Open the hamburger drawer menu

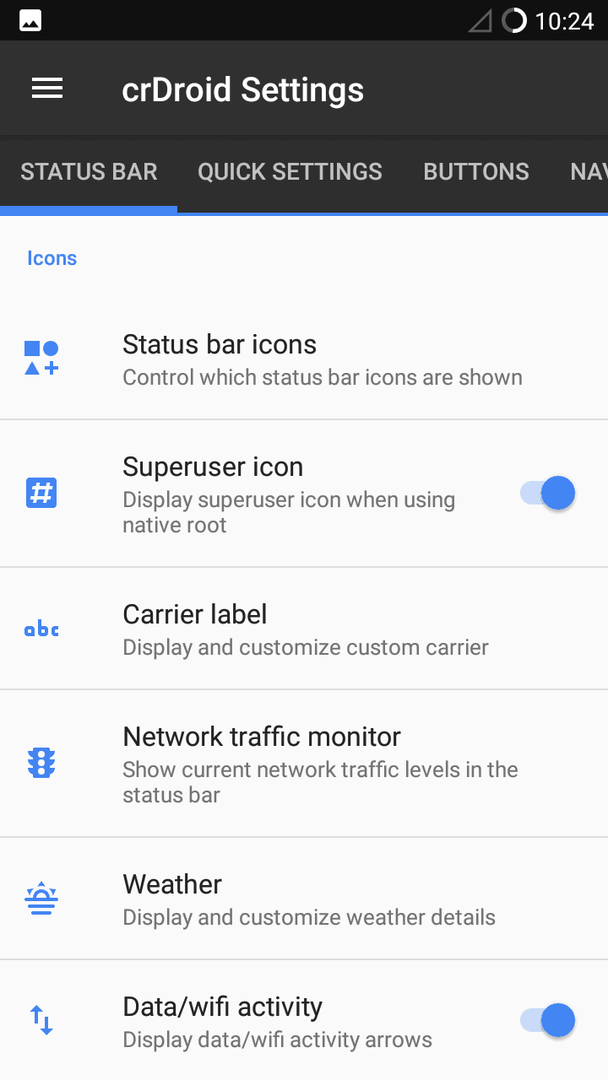(x=48, y=88)
